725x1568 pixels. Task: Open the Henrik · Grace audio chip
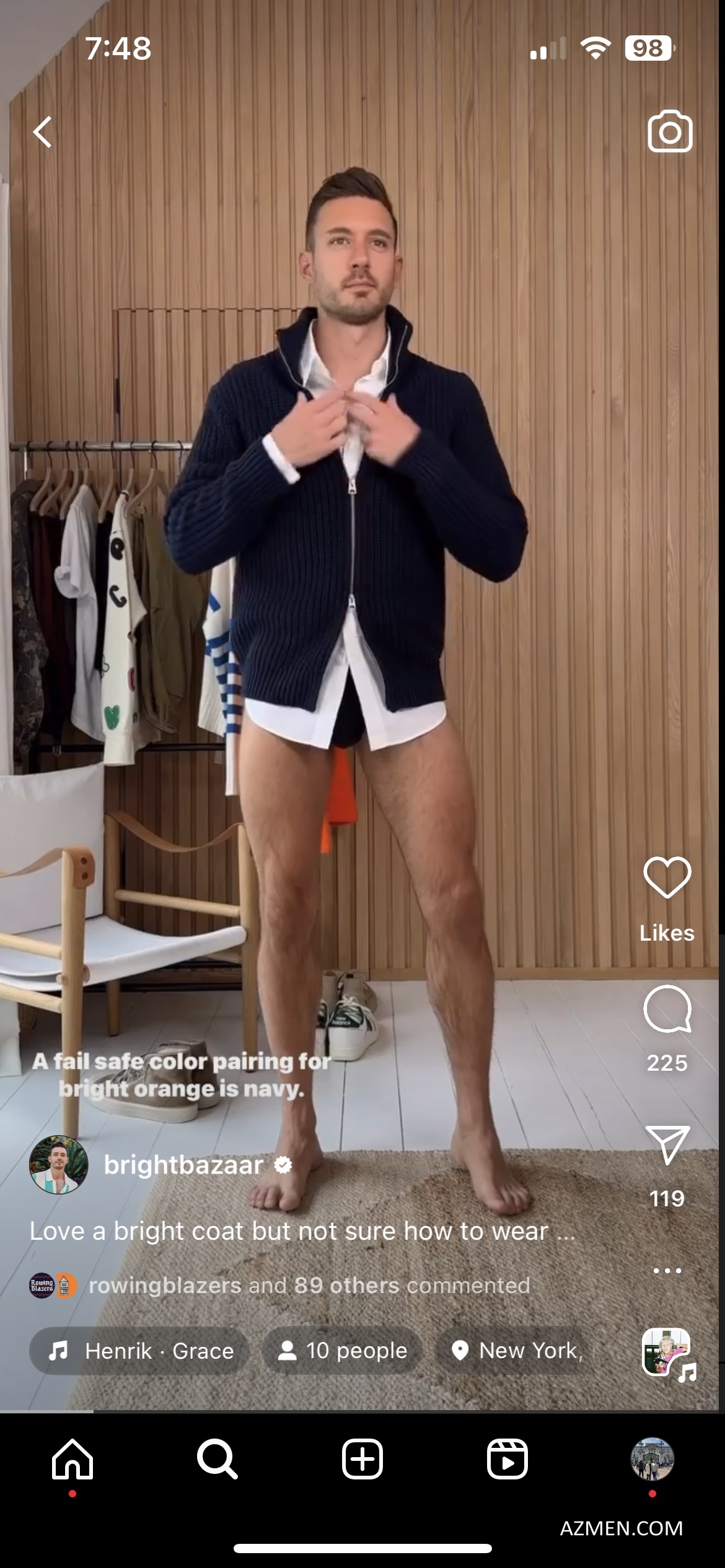[140, 1351]
